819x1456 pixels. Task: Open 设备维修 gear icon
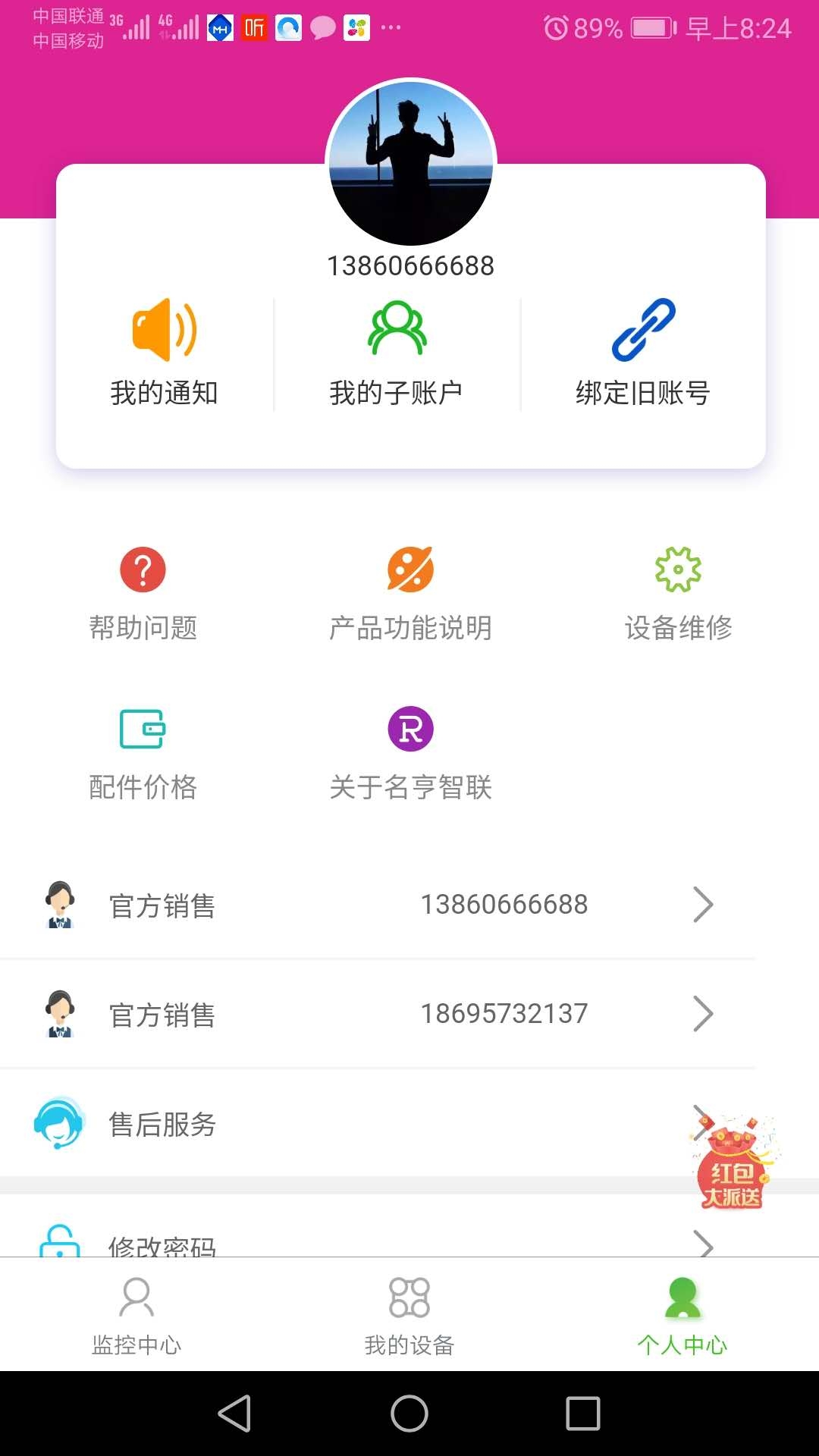tap(679, 569)
